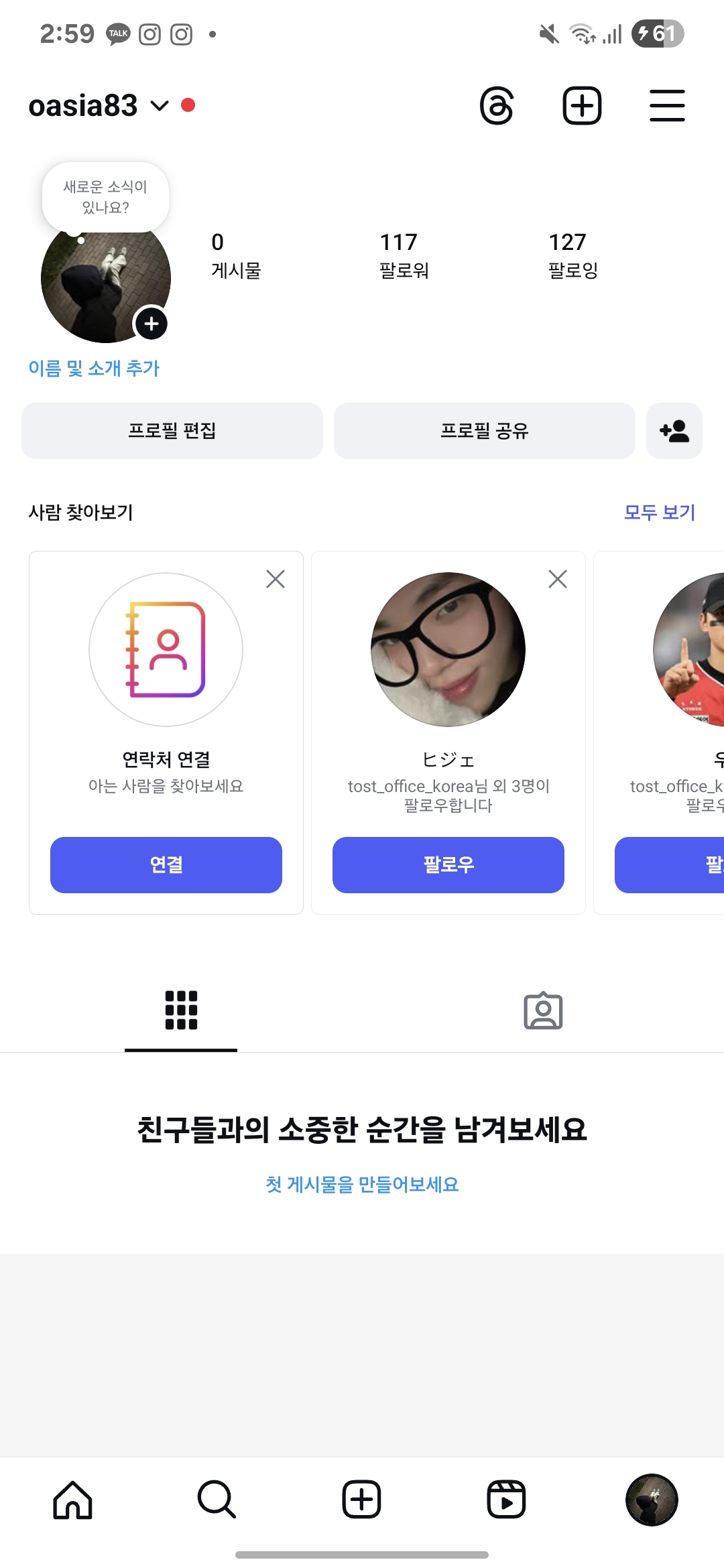Viewport: 724px width, 1568px height.
Task: Tap 첫 게시물을 만들어보세요 link
Action: (362, 1185)
